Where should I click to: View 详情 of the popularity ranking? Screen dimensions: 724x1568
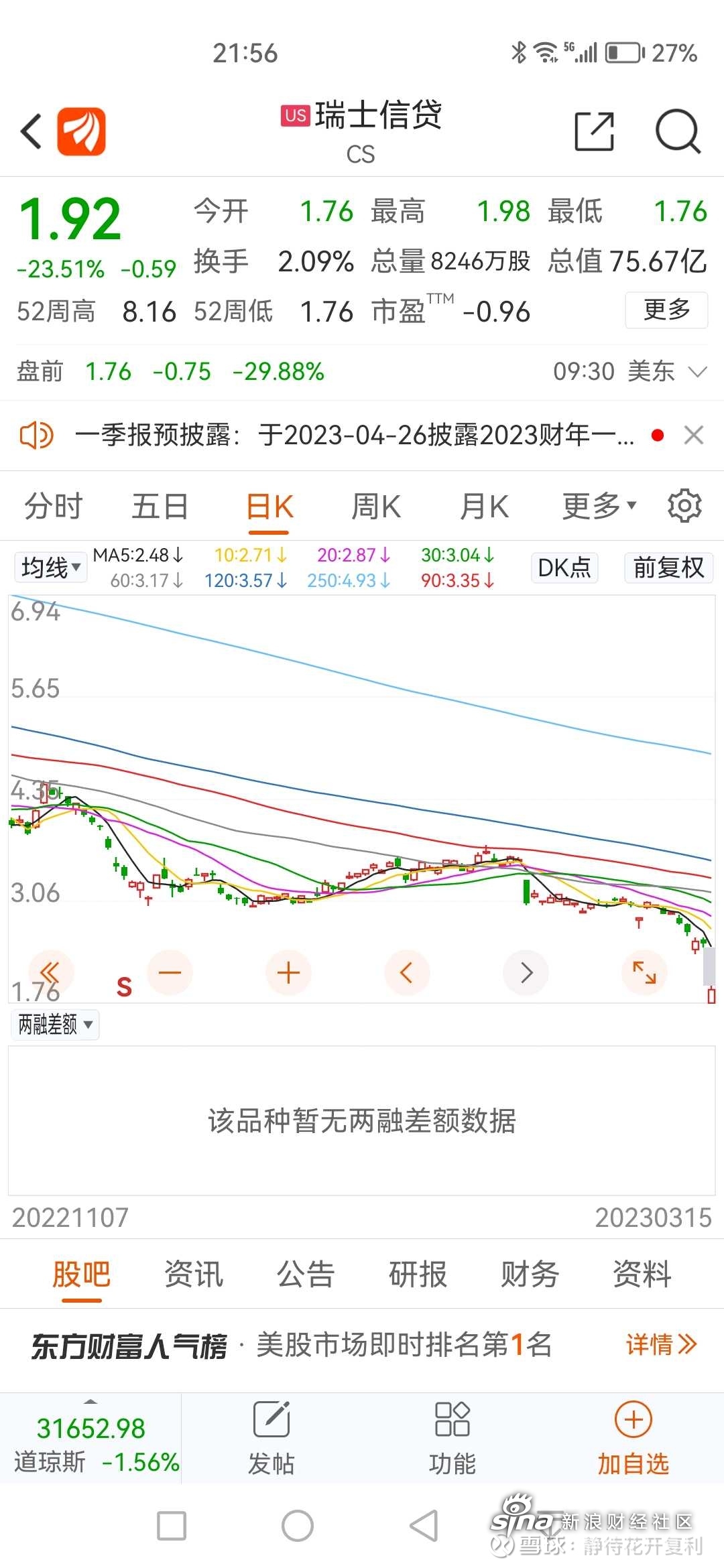(x=662, y=1344)
